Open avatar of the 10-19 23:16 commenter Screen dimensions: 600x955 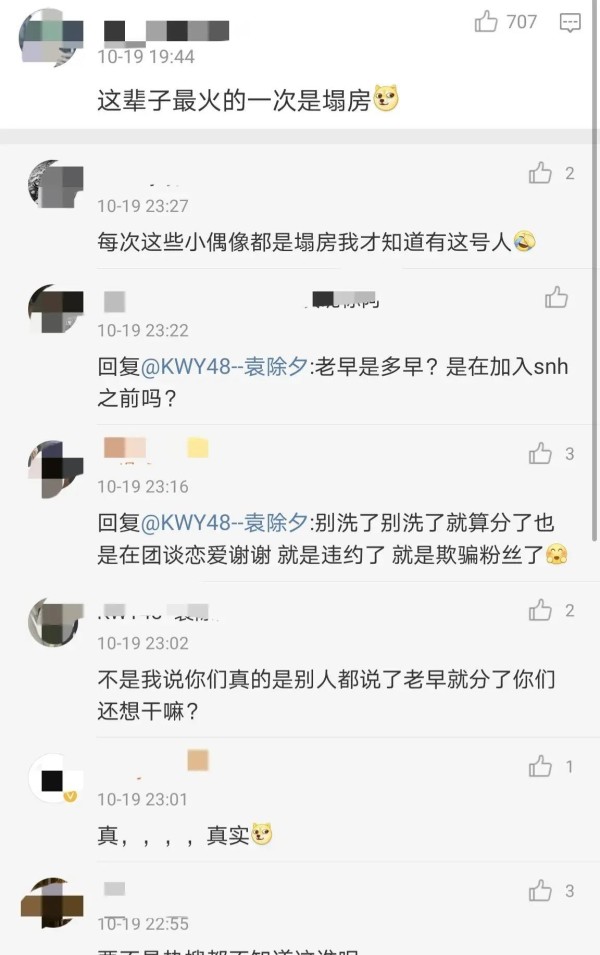click(x=56, y=466)
